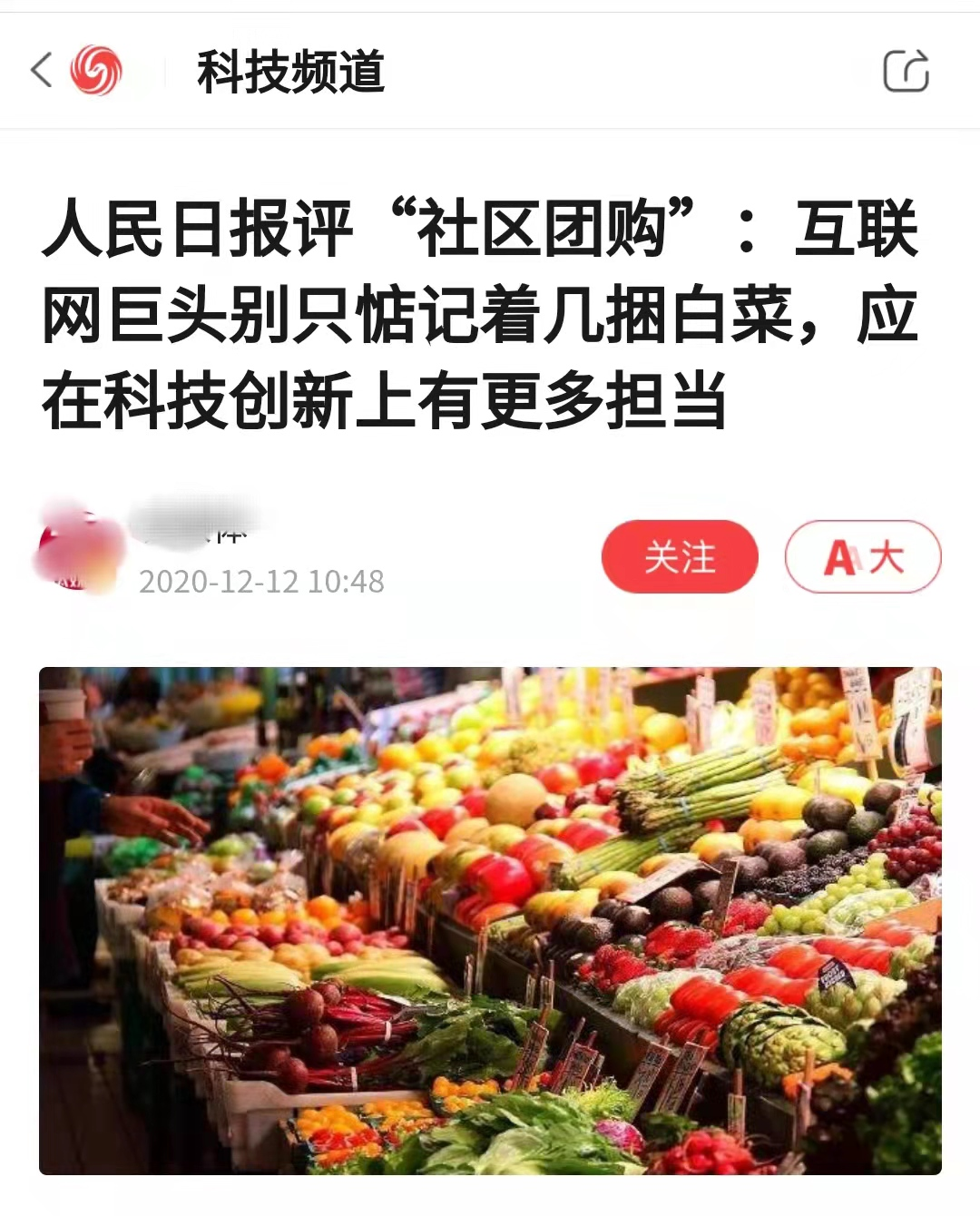View the fruit market article image
This screenshot has height=1216, width=980.
tap(490, 921)
